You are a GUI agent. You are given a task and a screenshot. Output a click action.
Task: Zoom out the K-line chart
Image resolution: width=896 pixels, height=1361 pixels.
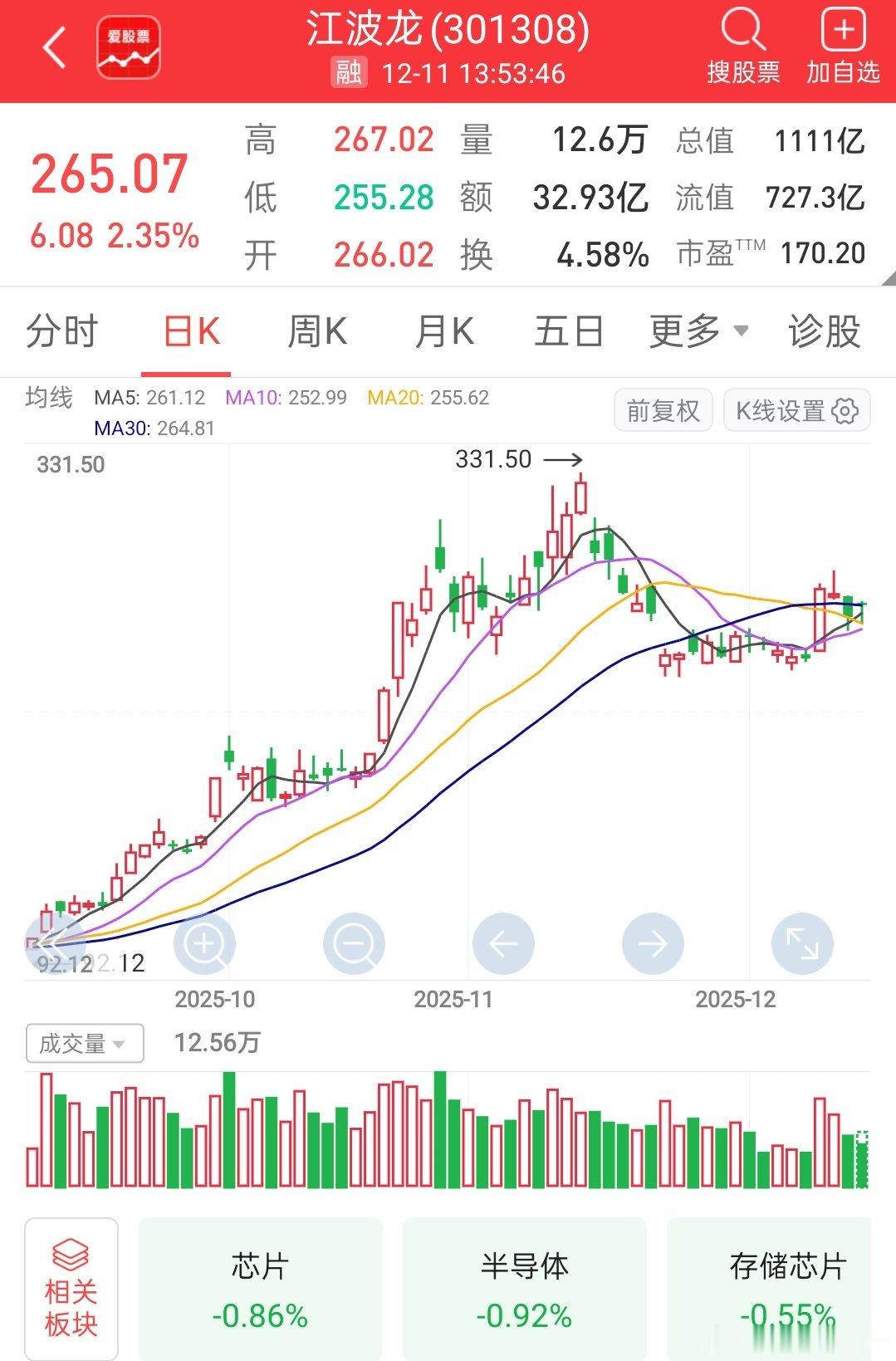pyautogui.click(x=354, y=943)
